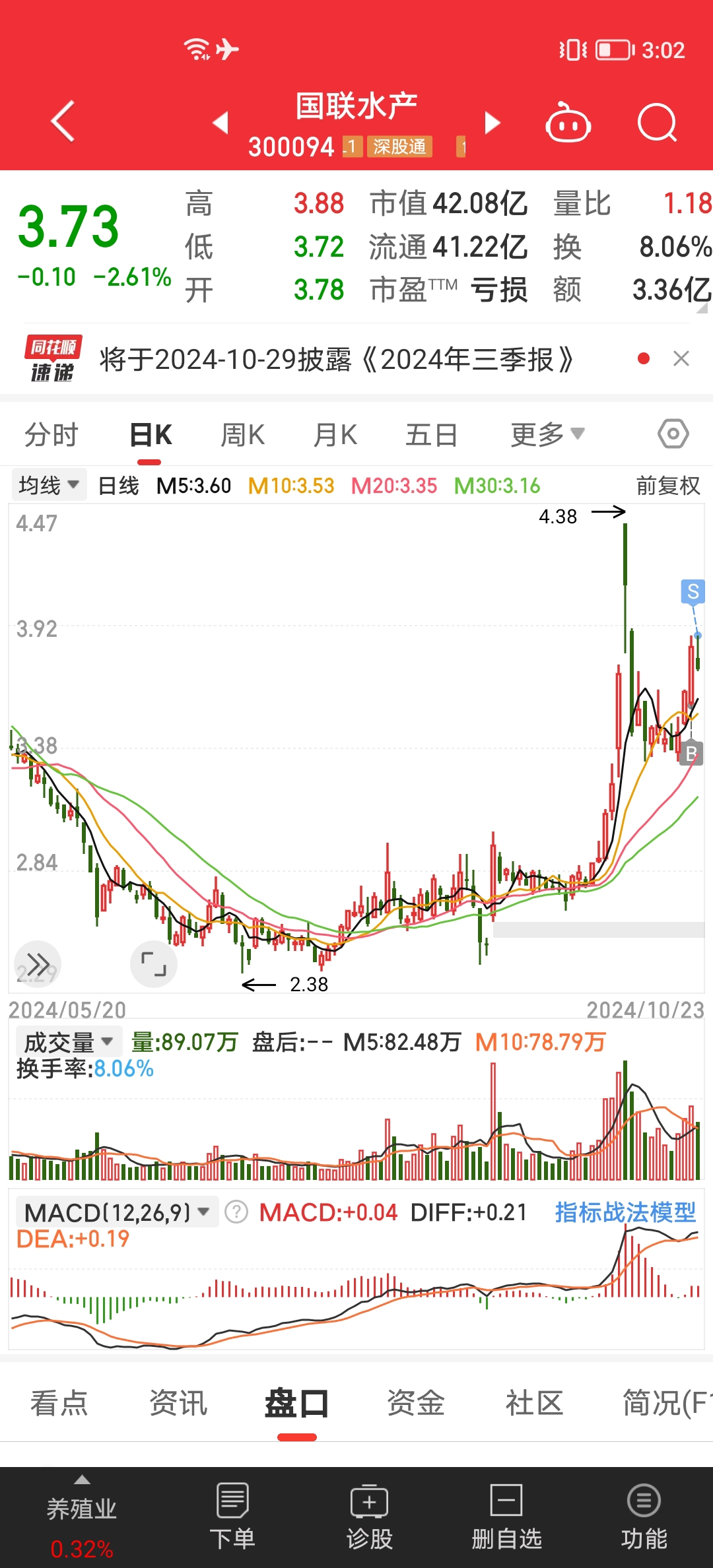Open chart settings hexagon icon

coord(673,434)
